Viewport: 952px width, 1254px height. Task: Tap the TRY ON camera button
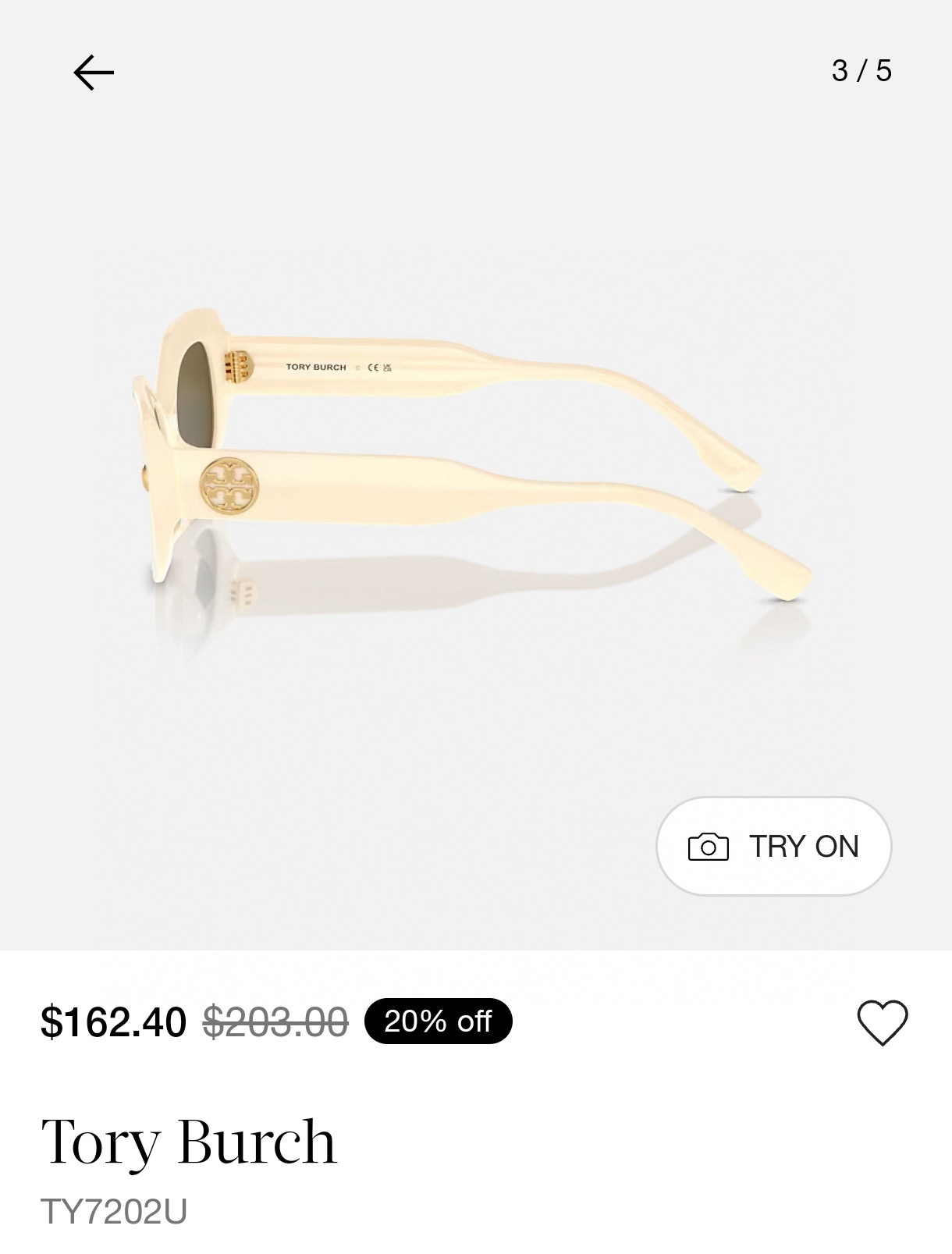773,846
